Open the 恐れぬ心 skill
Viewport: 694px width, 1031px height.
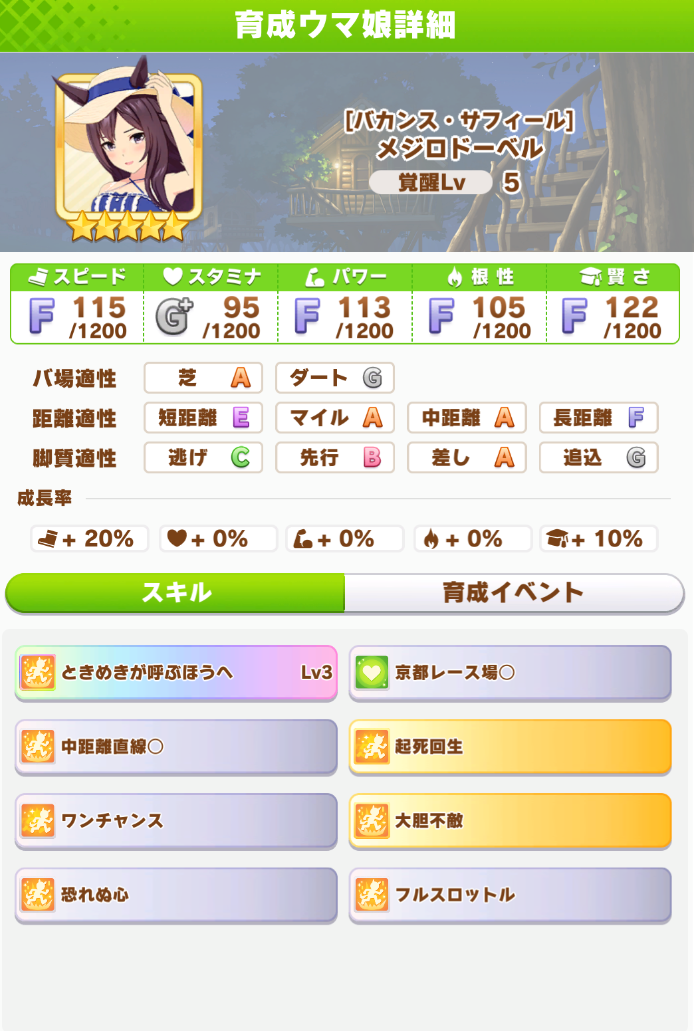pos(176,894)
